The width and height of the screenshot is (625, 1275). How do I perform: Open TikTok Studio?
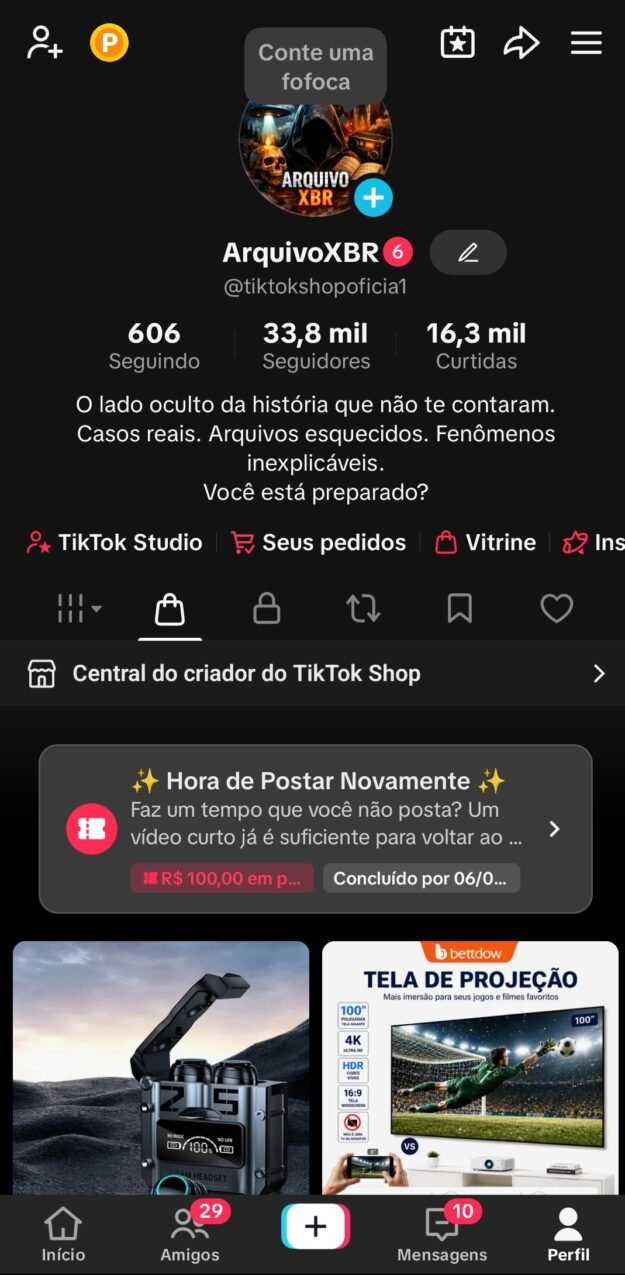(x=115, y=542)
